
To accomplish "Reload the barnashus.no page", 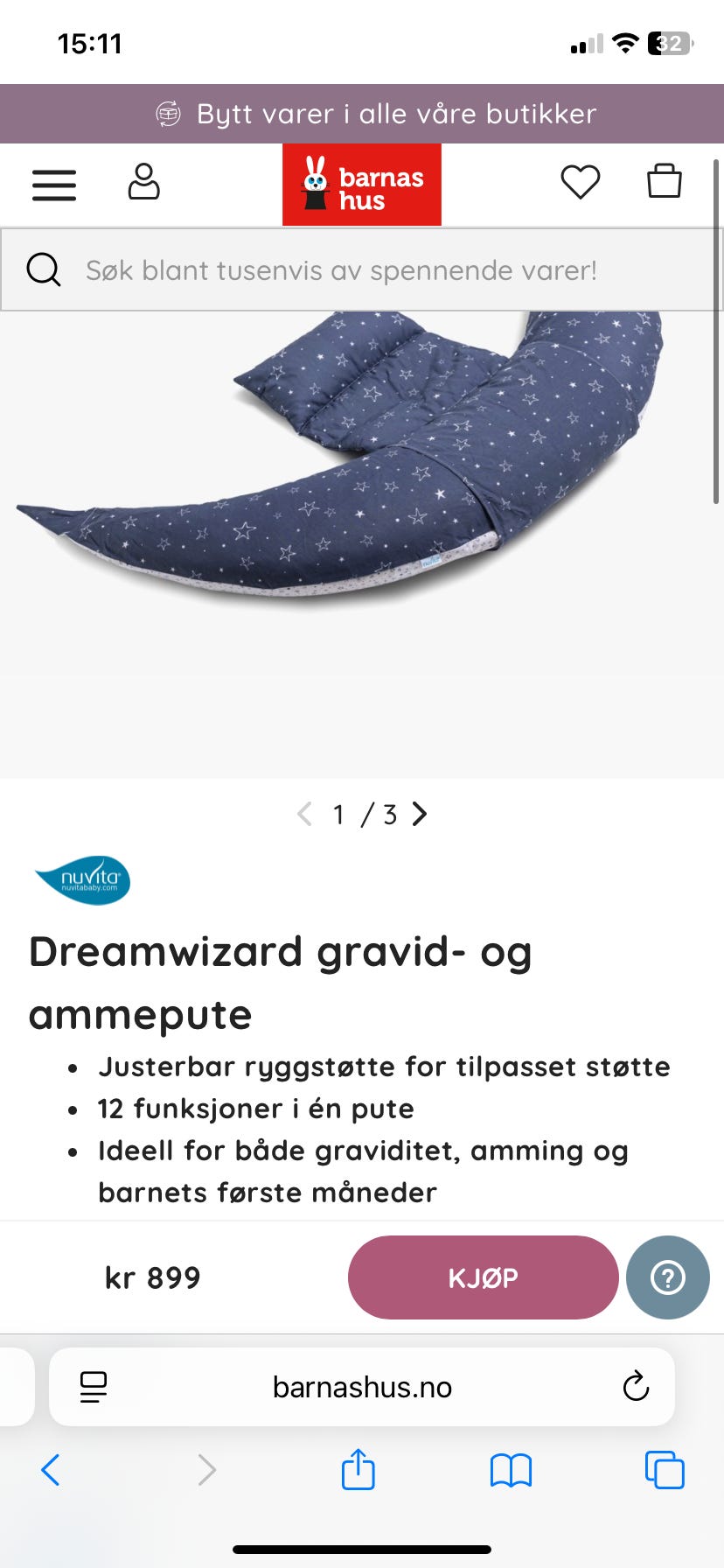I will tap(636, 1386).
